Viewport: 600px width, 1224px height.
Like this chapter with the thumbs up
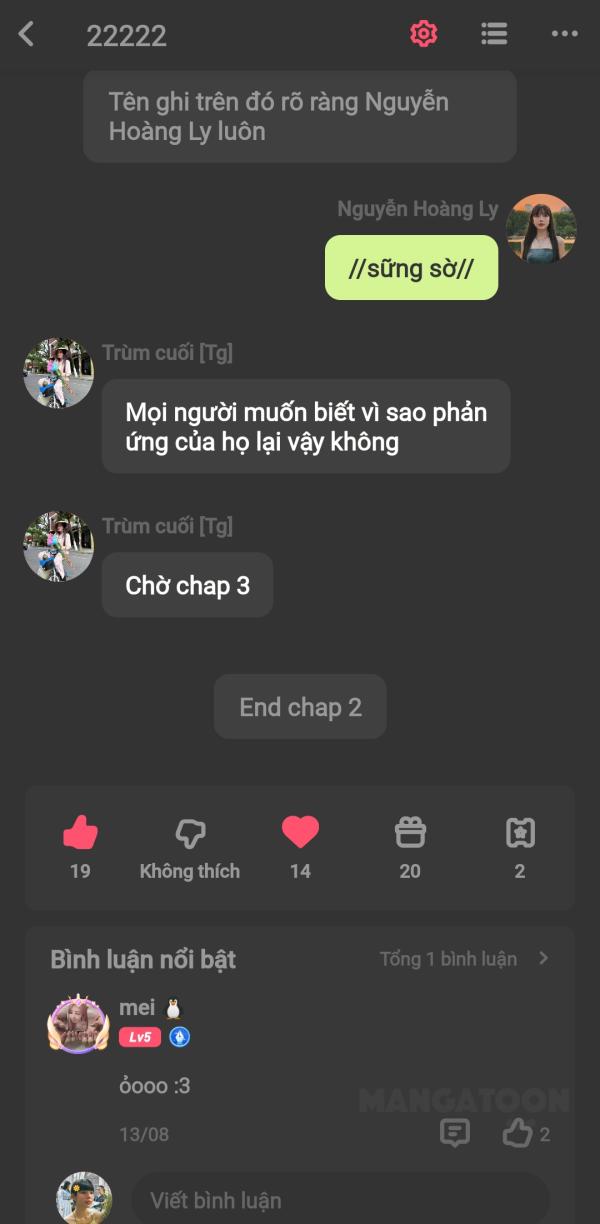(80, 832)
